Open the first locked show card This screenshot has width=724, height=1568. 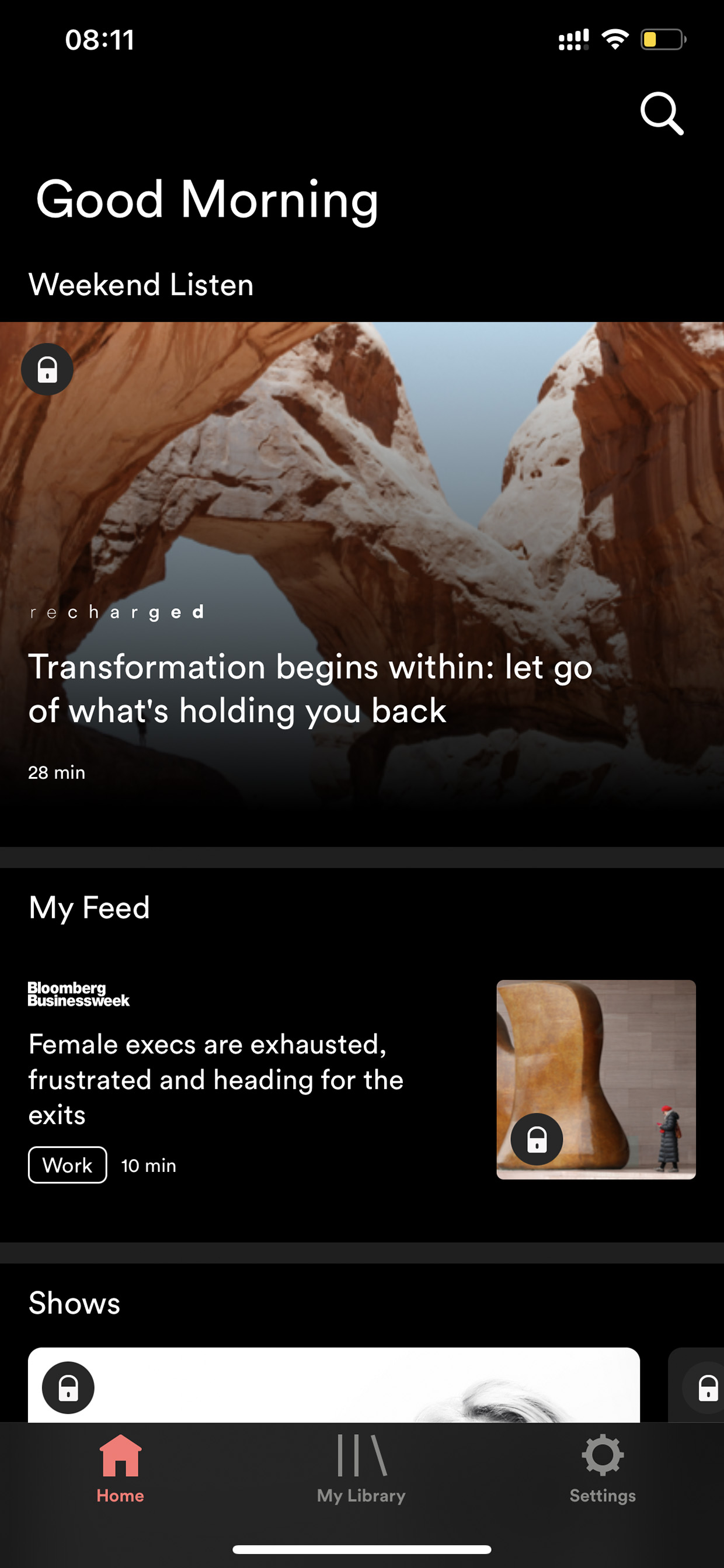point(334,1385)
